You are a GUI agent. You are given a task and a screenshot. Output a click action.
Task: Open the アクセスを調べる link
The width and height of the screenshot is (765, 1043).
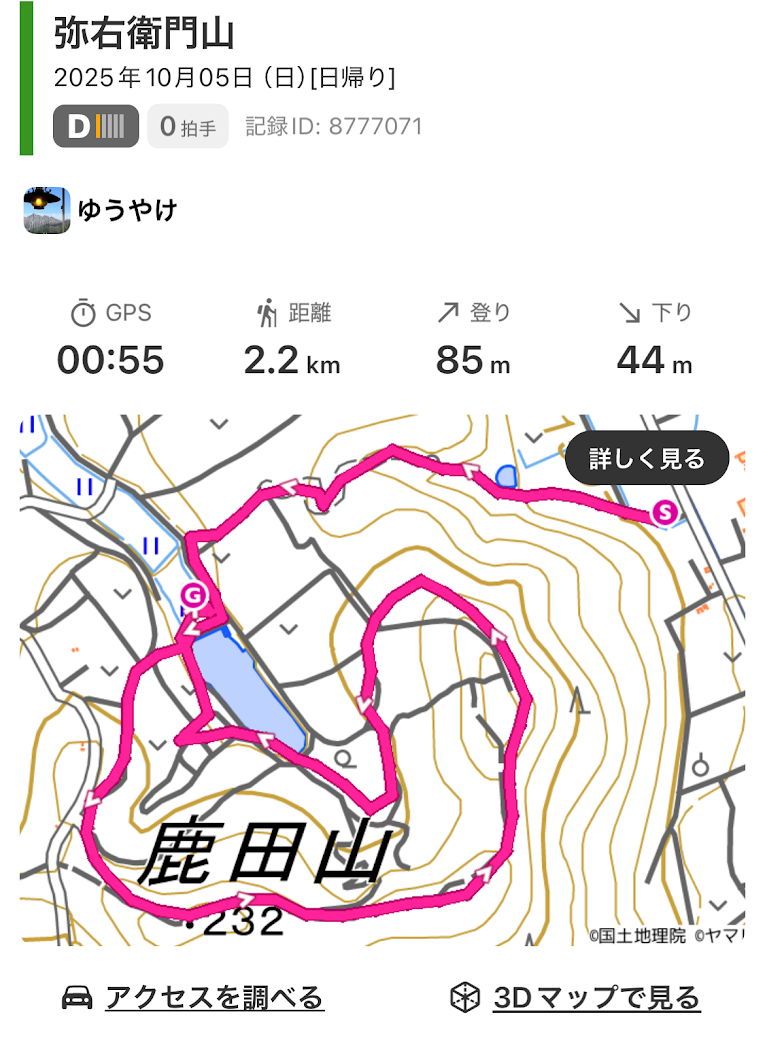click(x=192, y=998)
